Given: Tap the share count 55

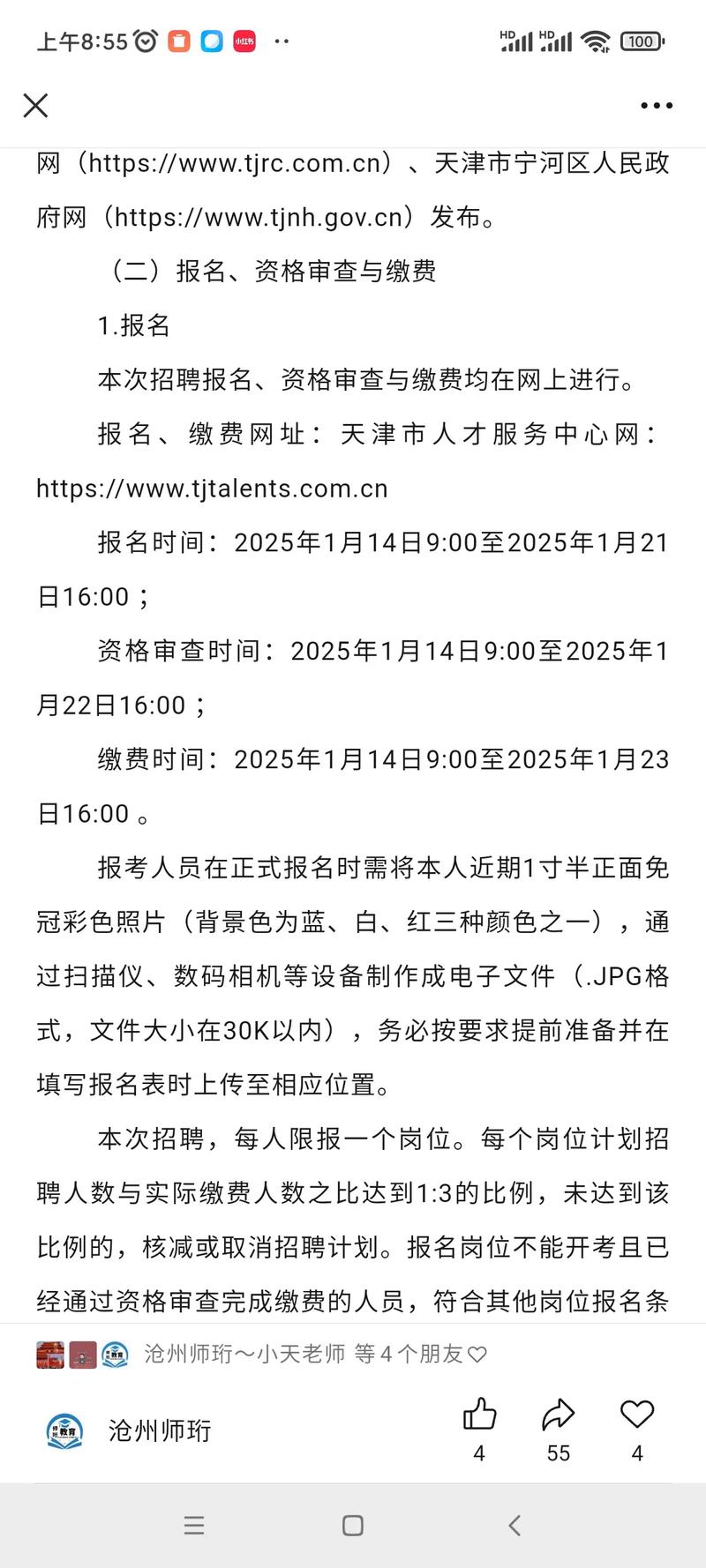Looking at the screenshot, I should tap(558, 1453).
